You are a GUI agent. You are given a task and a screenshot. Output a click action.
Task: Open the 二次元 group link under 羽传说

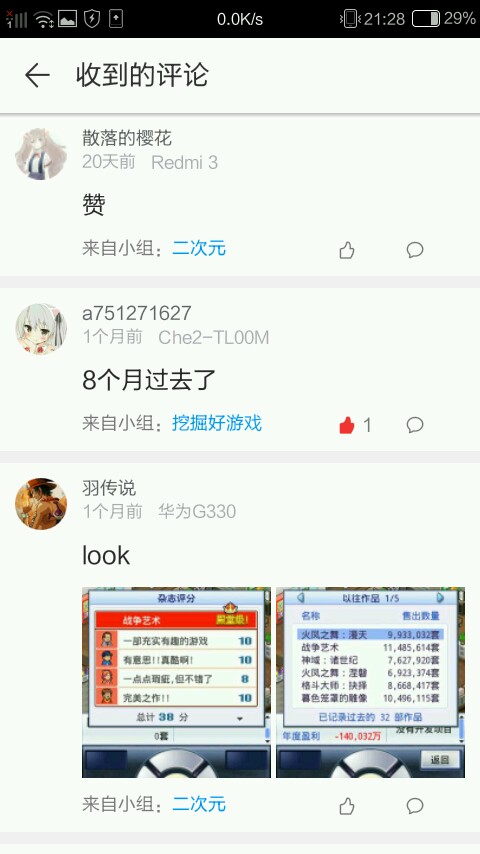[x=199, y=804]
